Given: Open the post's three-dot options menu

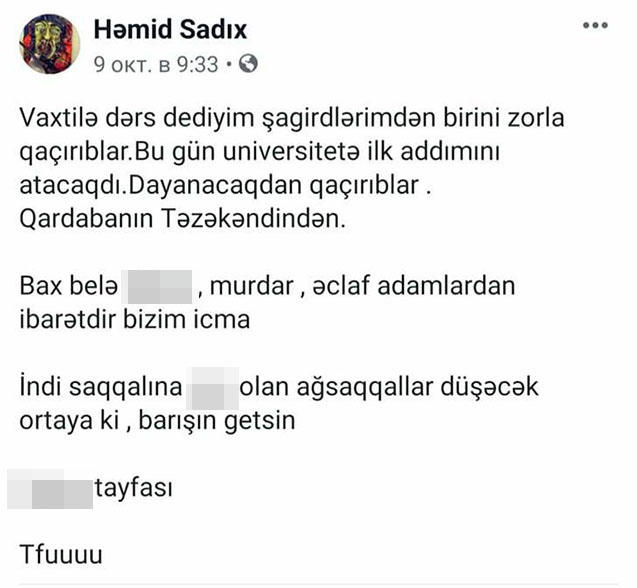Looking at the screenshot, I should tap(595, 28).
